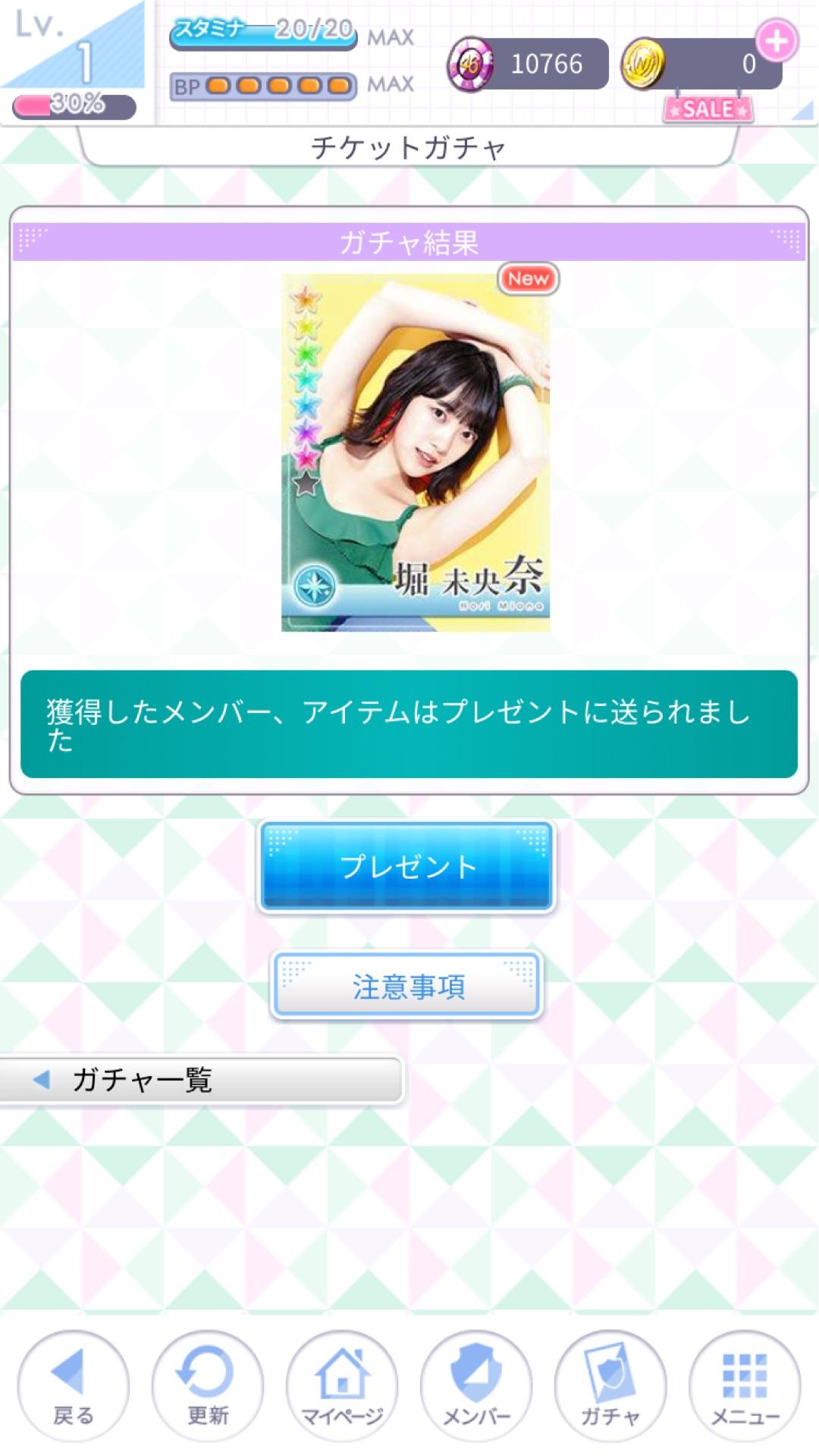The height and width of the screenshot is (1456, 819).
Task: Refresh the page with 更新
Action: 207,1385
